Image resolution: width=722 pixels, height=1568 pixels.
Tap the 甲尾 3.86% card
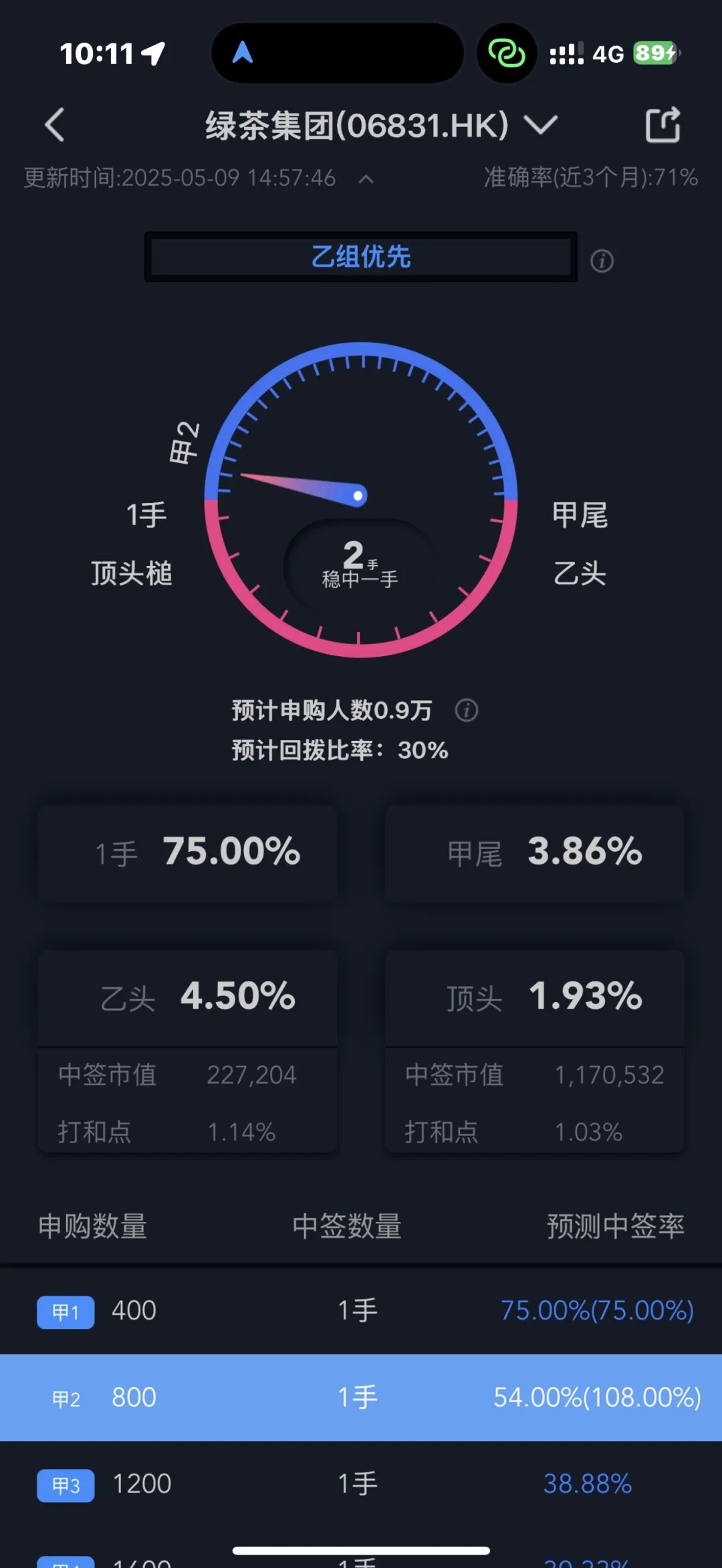pyautogui.click(x=535, y=853)
